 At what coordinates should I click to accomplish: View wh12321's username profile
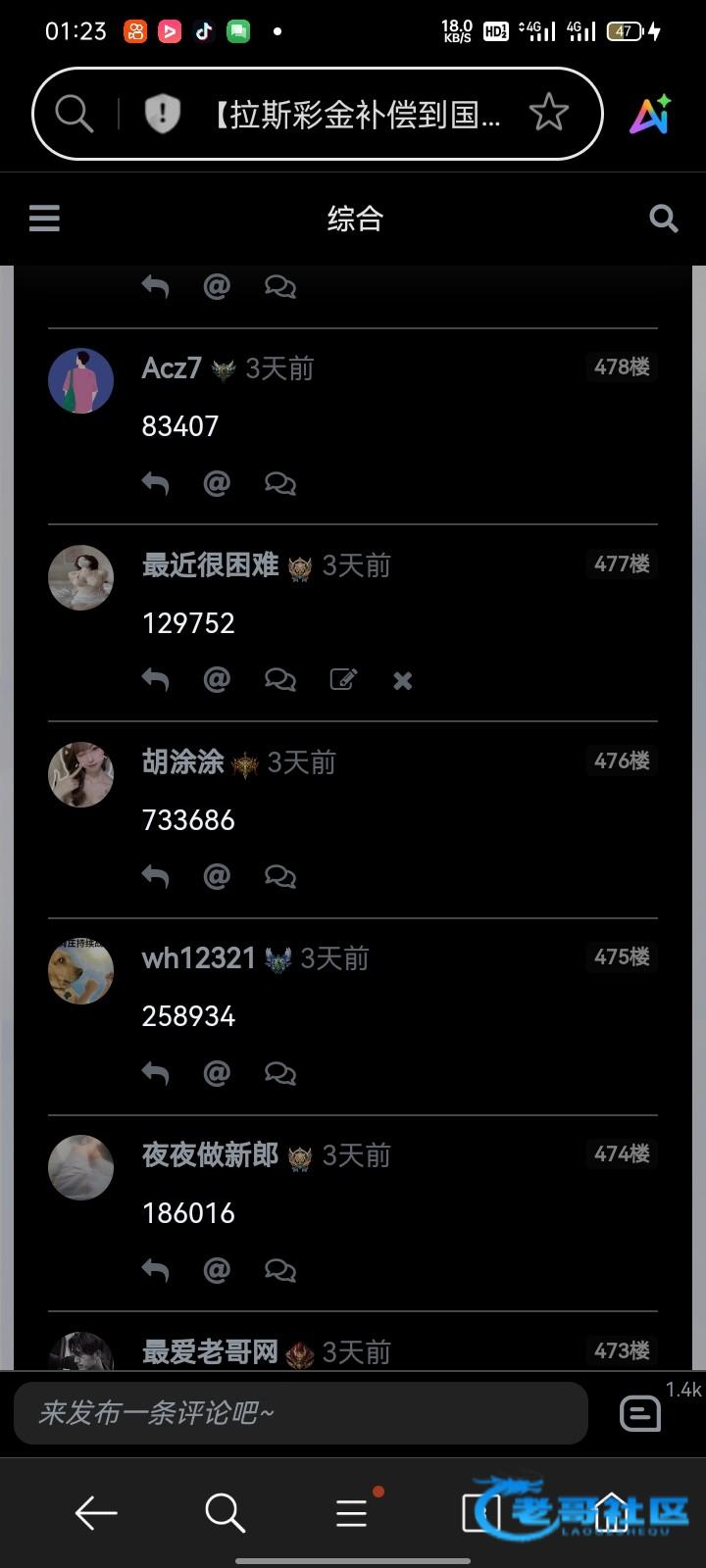click(x=198, y=957)
